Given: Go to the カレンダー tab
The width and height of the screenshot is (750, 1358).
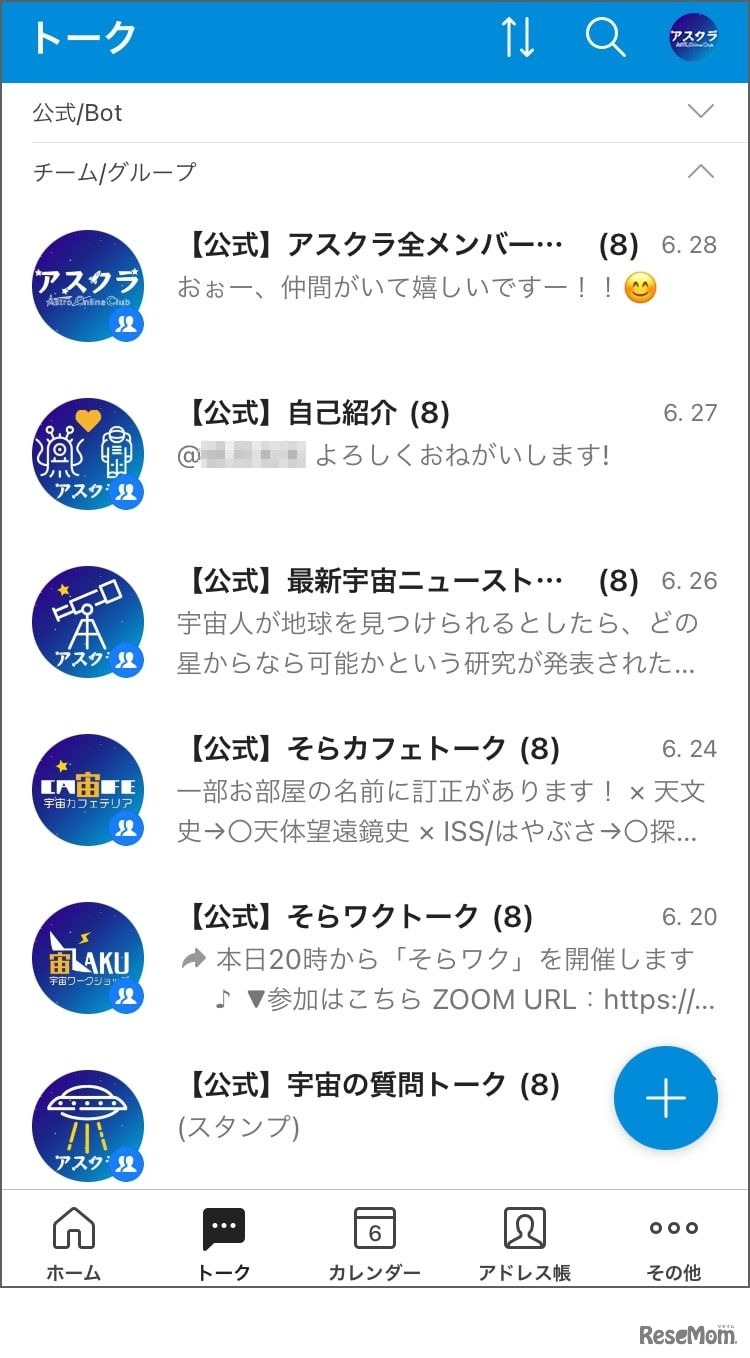Looking at the screenshot, I should [x=374, y=1243].
